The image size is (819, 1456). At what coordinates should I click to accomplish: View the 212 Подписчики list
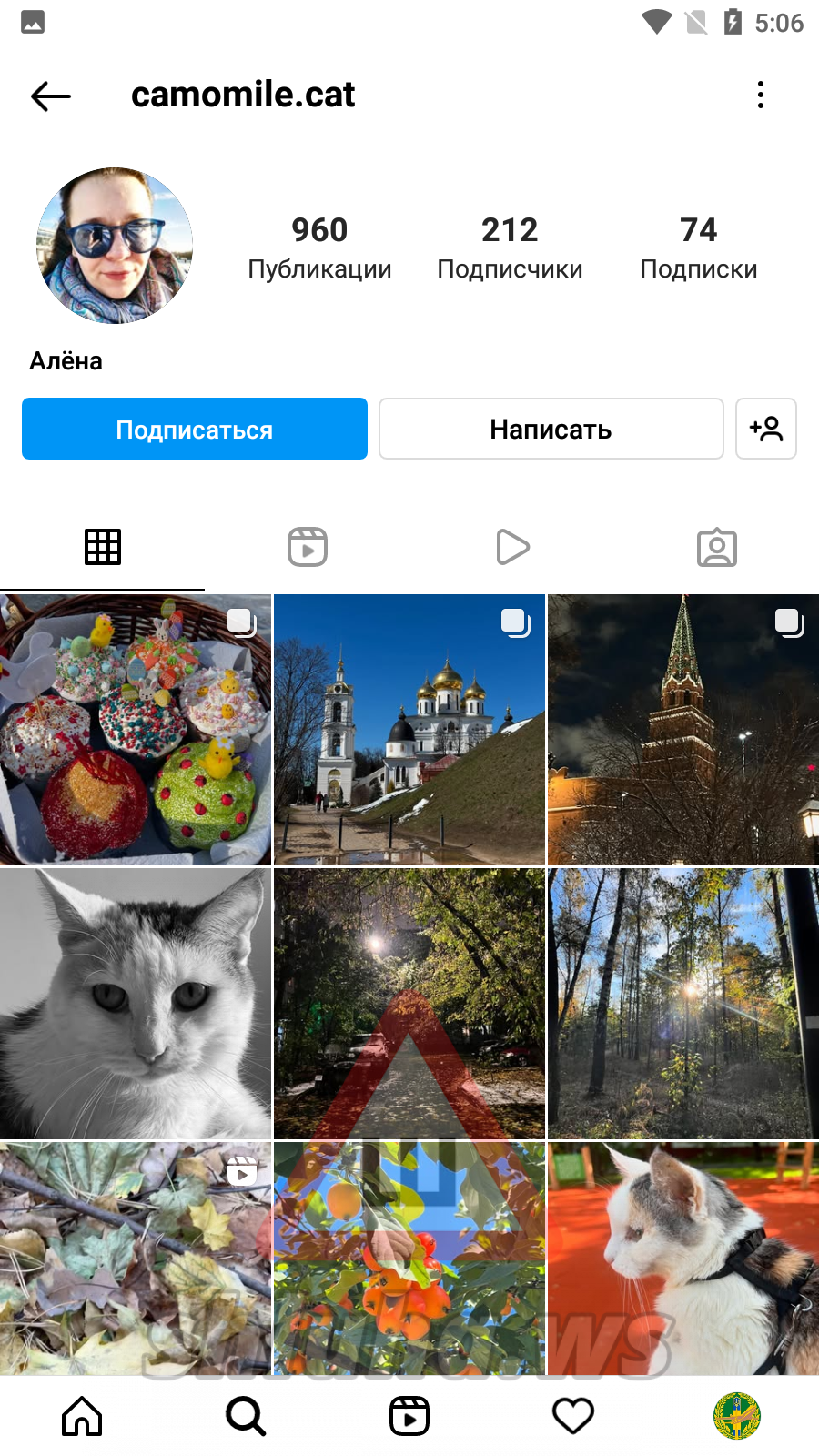pos(510,248)
